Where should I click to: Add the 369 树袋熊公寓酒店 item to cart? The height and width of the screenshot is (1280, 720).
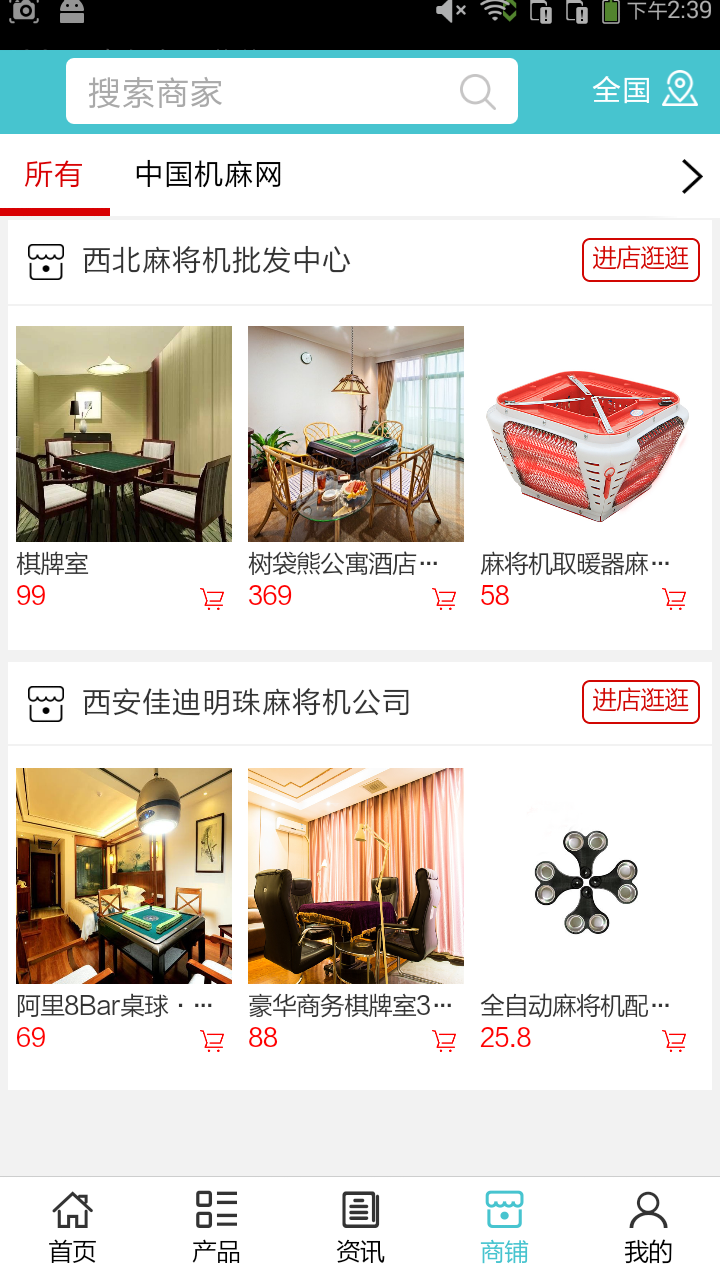[444, 599]
